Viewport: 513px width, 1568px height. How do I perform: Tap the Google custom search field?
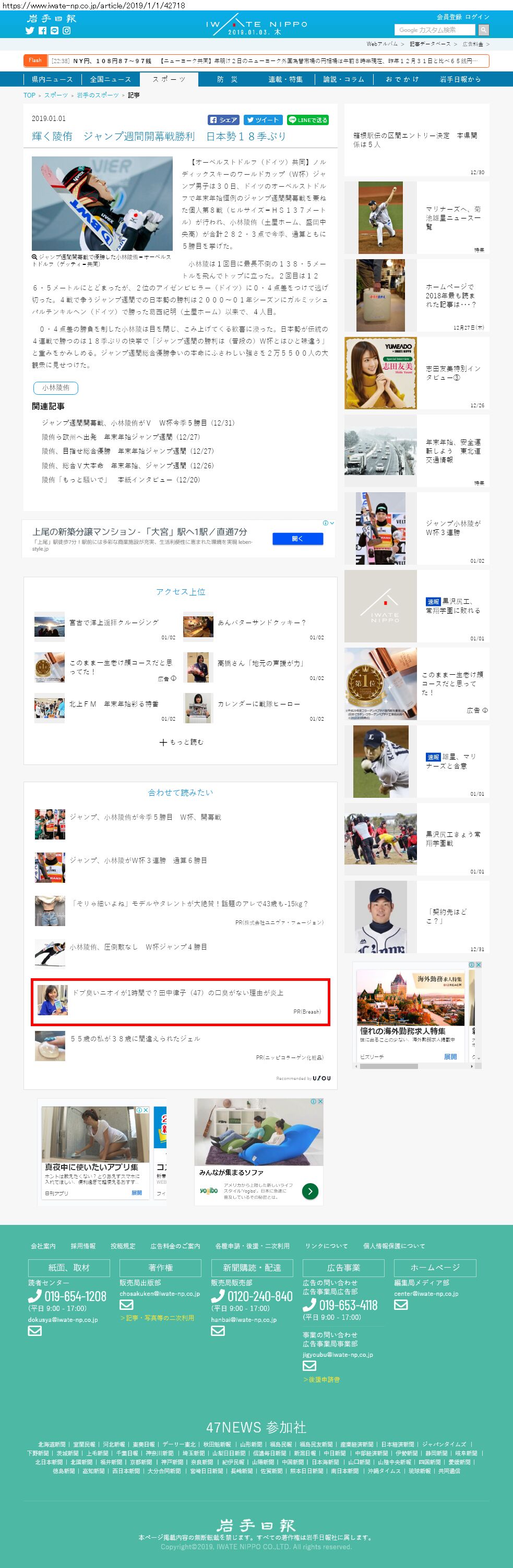(434, 30)
